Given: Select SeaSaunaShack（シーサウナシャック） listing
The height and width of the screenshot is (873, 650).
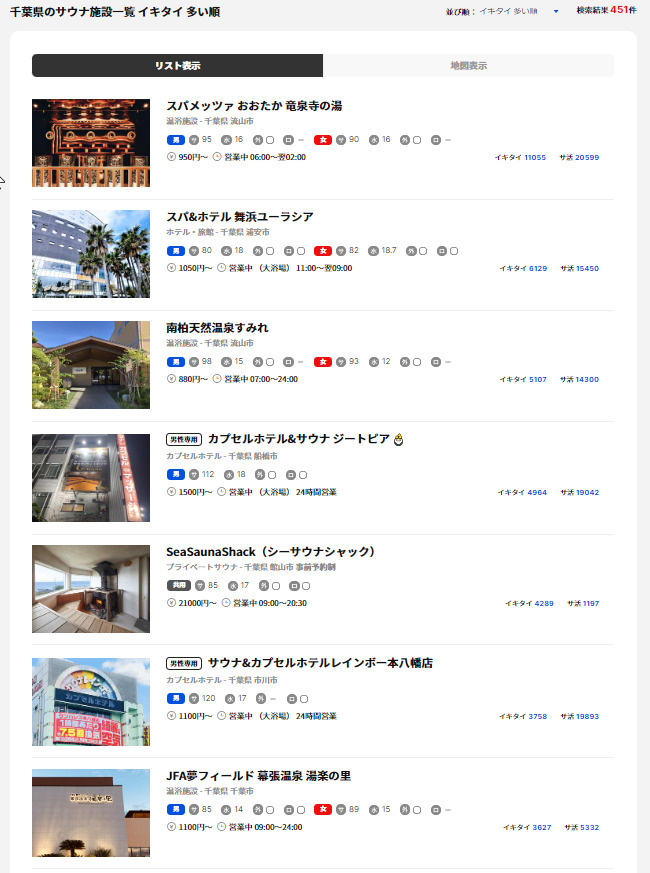Looking at the screenshot, I should click(x=270, y=551).
